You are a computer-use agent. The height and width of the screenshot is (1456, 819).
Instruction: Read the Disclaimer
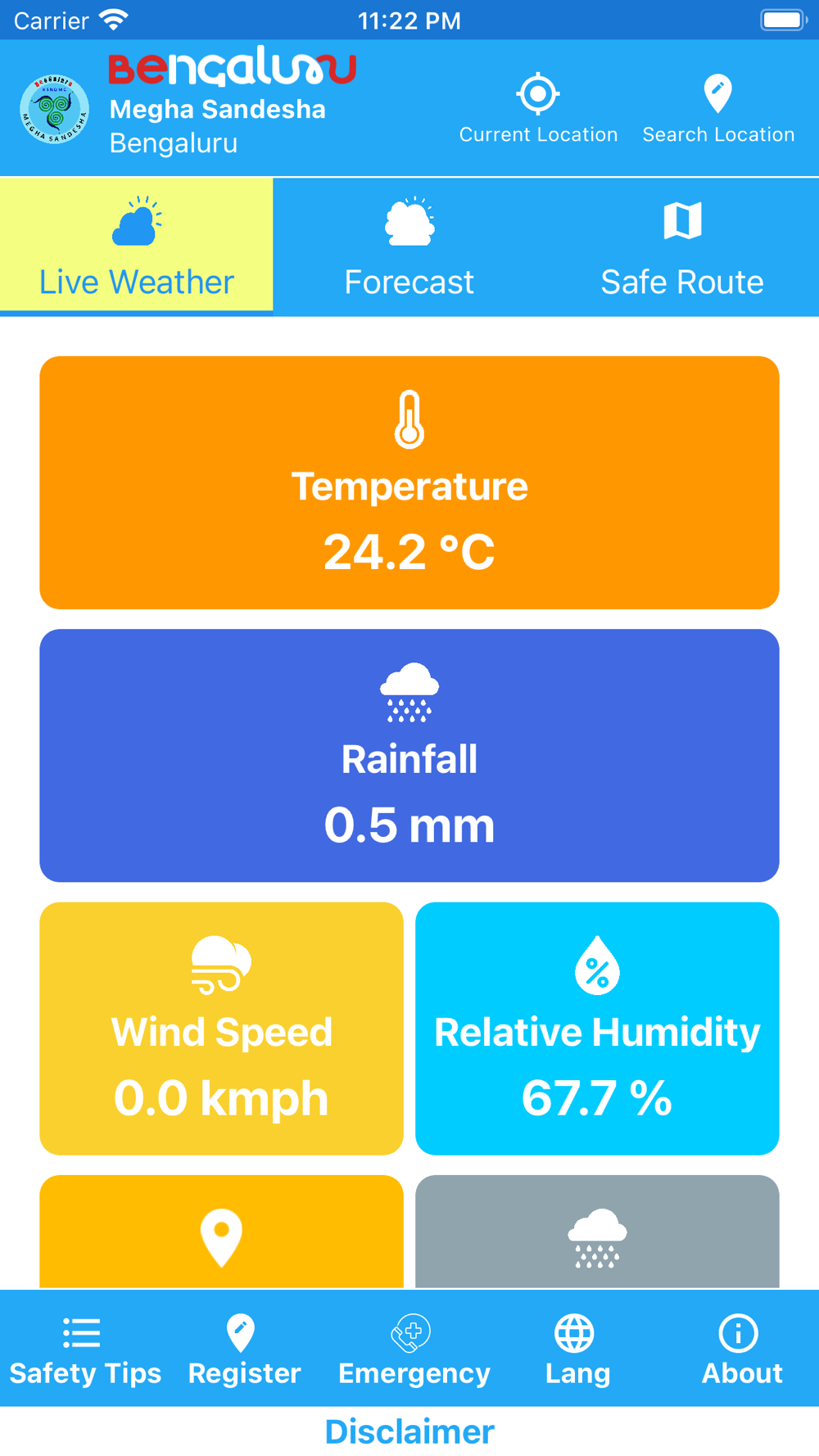click(x=409, y=1431)
